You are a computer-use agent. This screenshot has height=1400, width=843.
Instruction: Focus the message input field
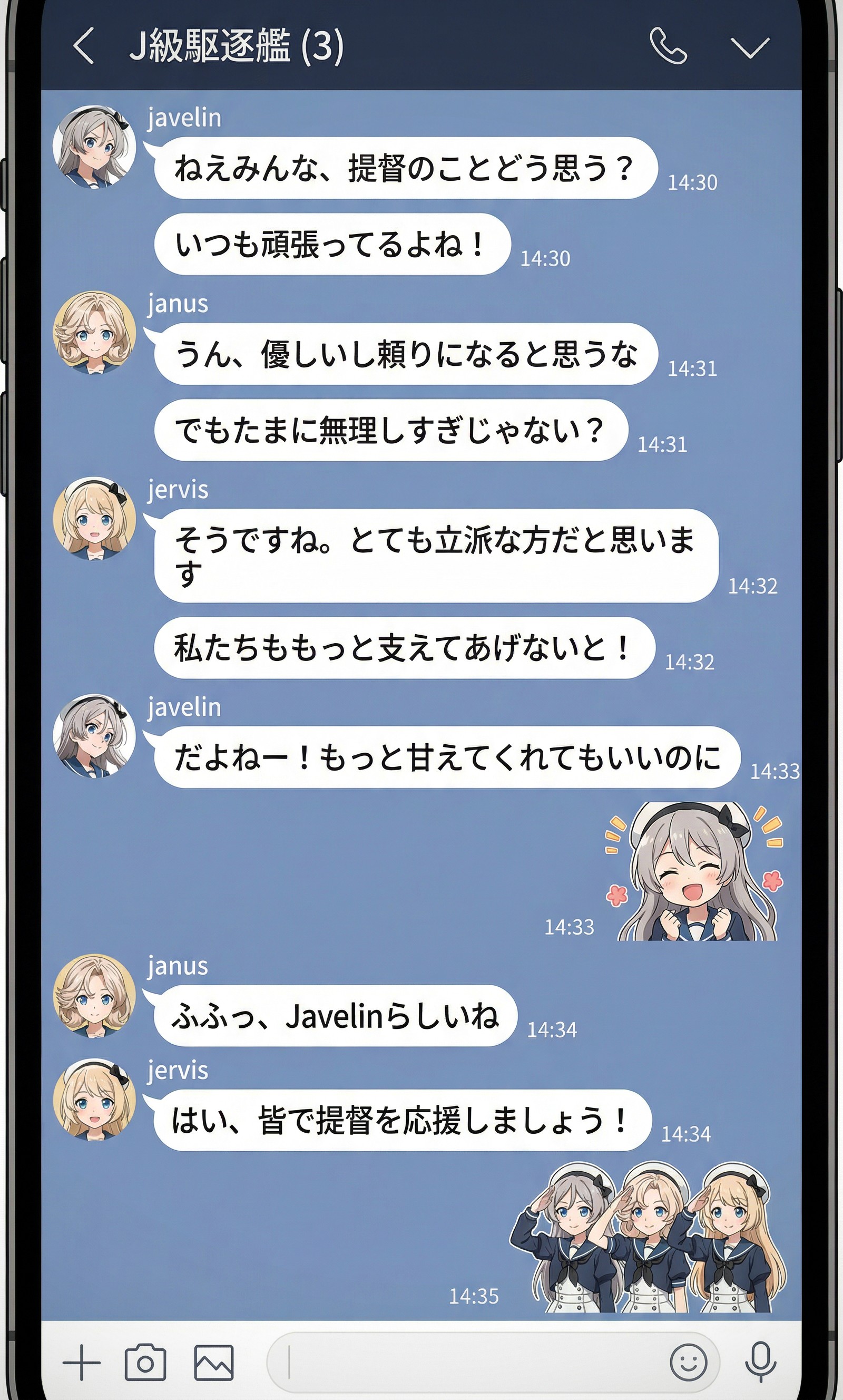point(466,1362)
